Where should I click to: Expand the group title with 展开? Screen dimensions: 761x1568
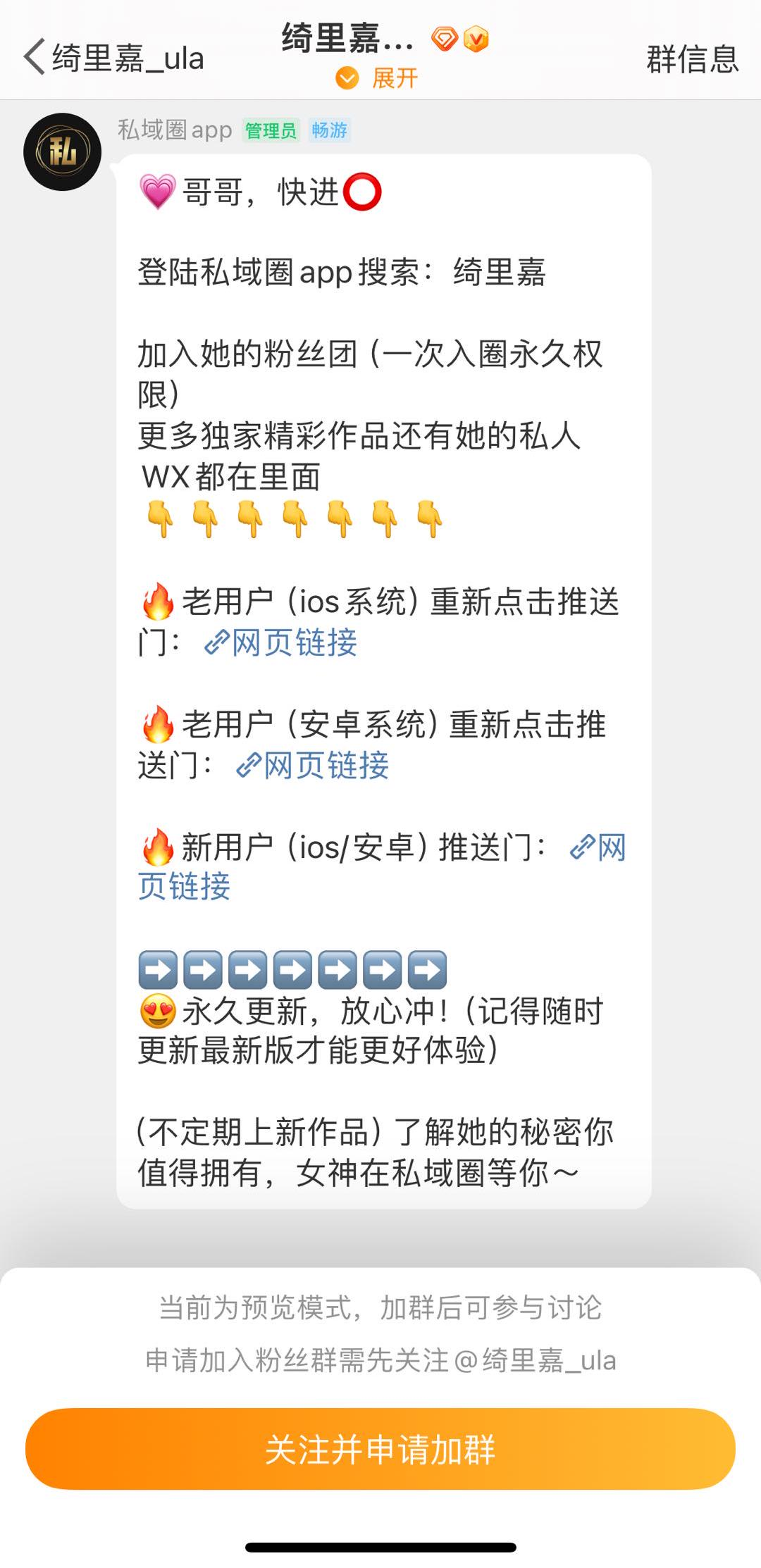(x=378, y=78)
